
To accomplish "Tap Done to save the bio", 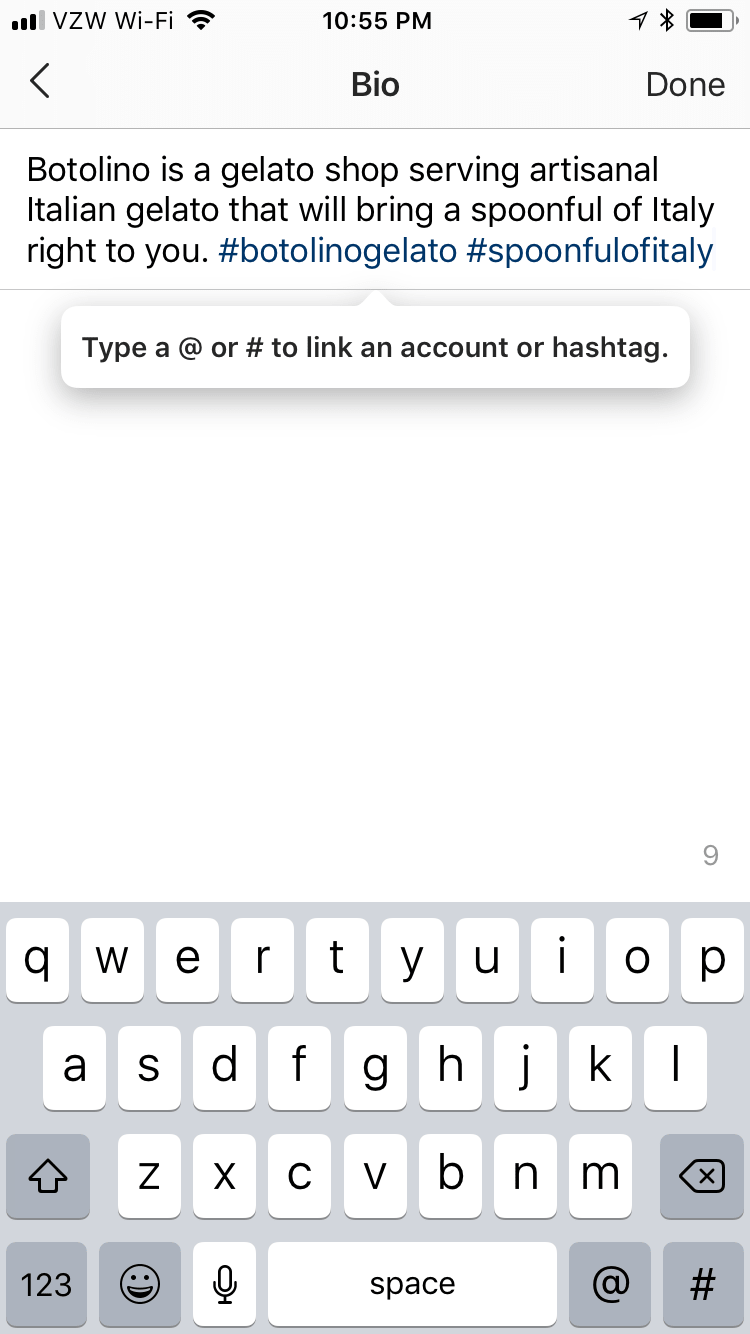I will coord(685,85).
